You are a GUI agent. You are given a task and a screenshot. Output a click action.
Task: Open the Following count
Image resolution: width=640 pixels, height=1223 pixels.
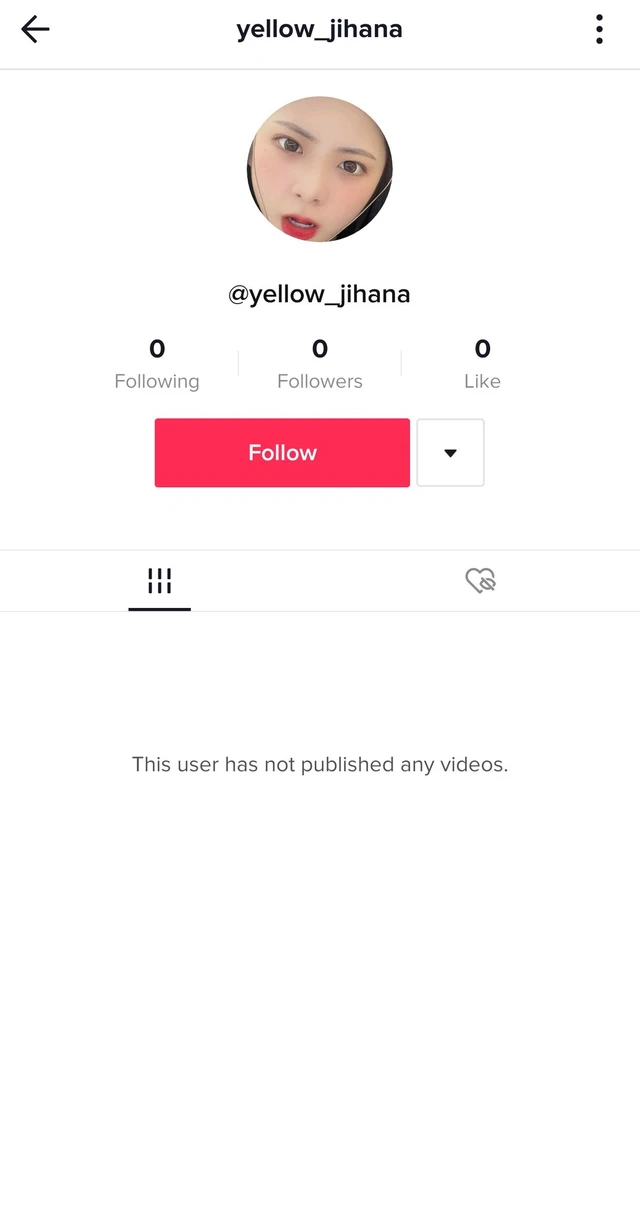coord(157,364)
